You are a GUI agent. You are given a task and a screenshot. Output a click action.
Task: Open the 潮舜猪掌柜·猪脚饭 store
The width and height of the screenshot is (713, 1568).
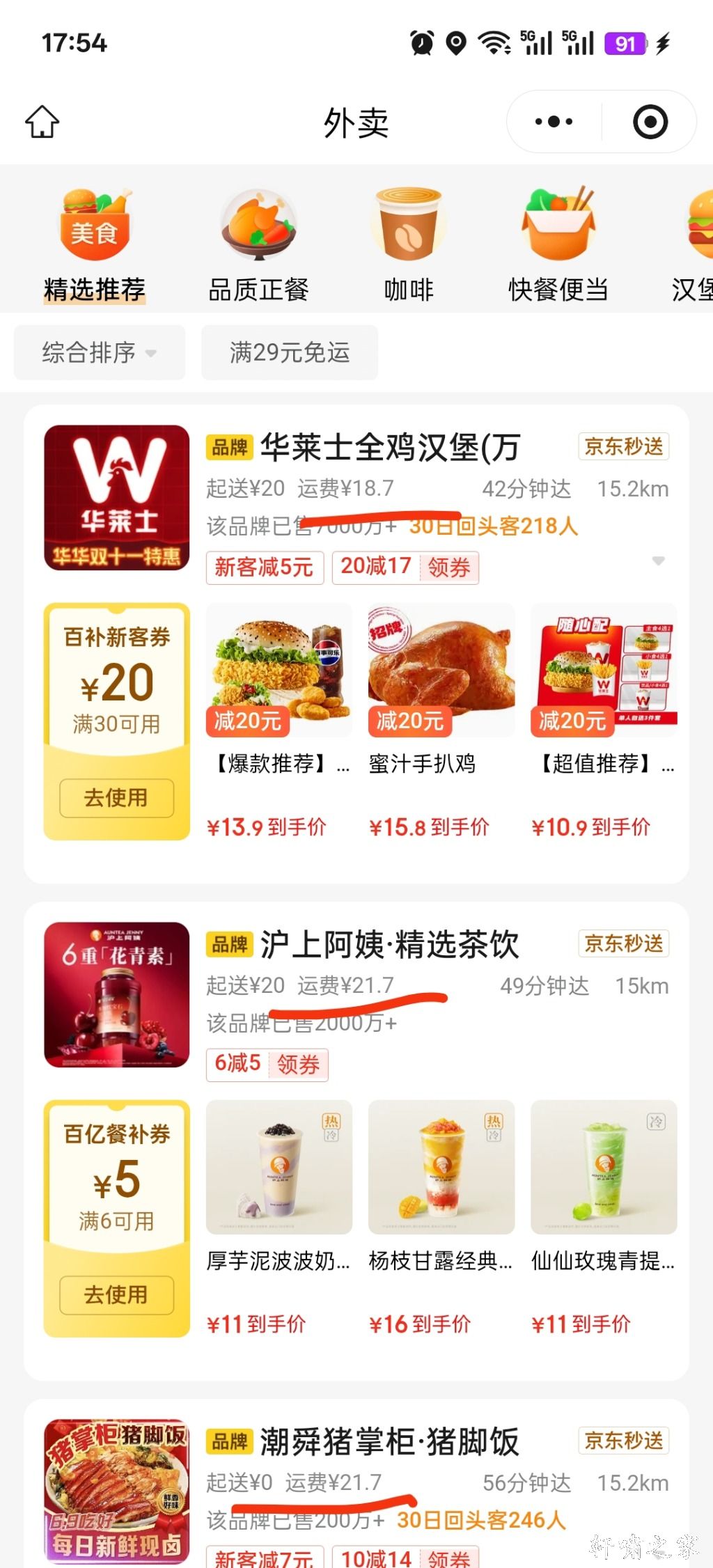click(x=390, y=1442)
